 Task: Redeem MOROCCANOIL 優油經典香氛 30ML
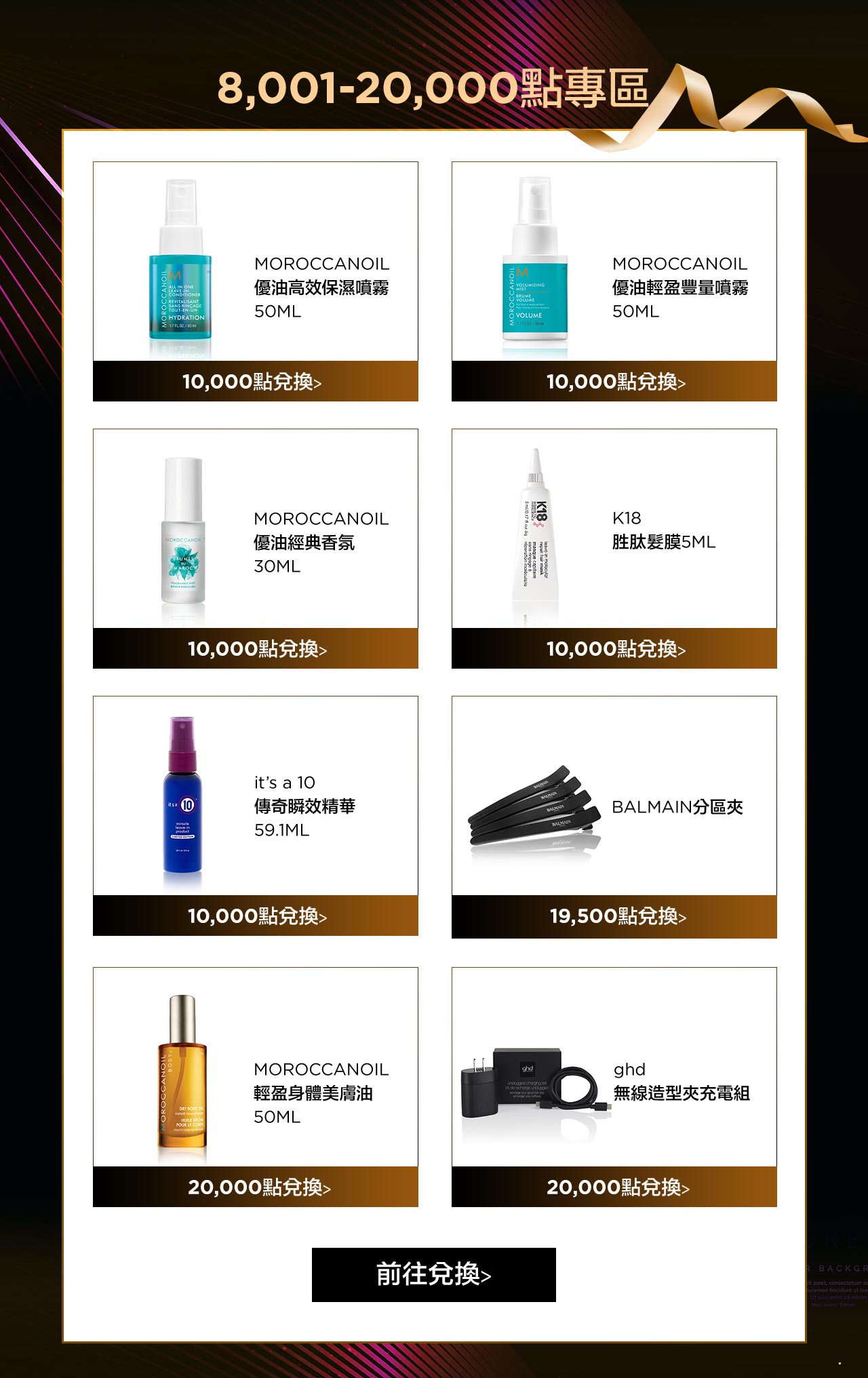coord(255,648)
